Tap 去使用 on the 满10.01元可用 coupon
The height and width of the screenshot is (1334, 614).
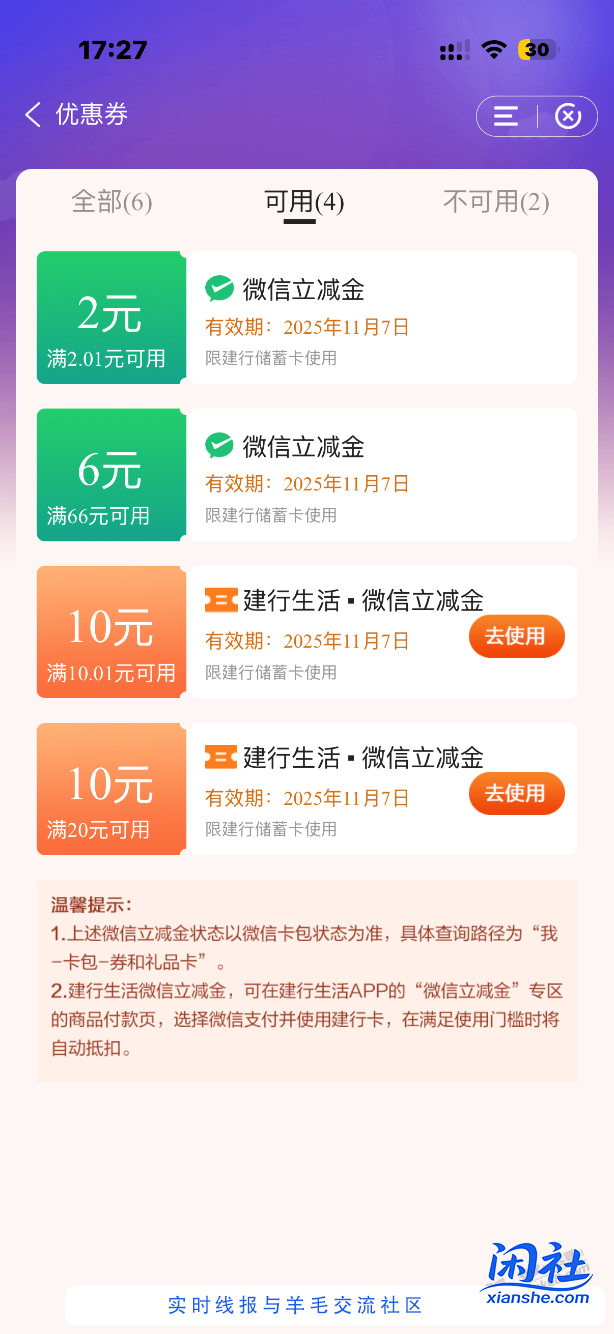point(516,636)
